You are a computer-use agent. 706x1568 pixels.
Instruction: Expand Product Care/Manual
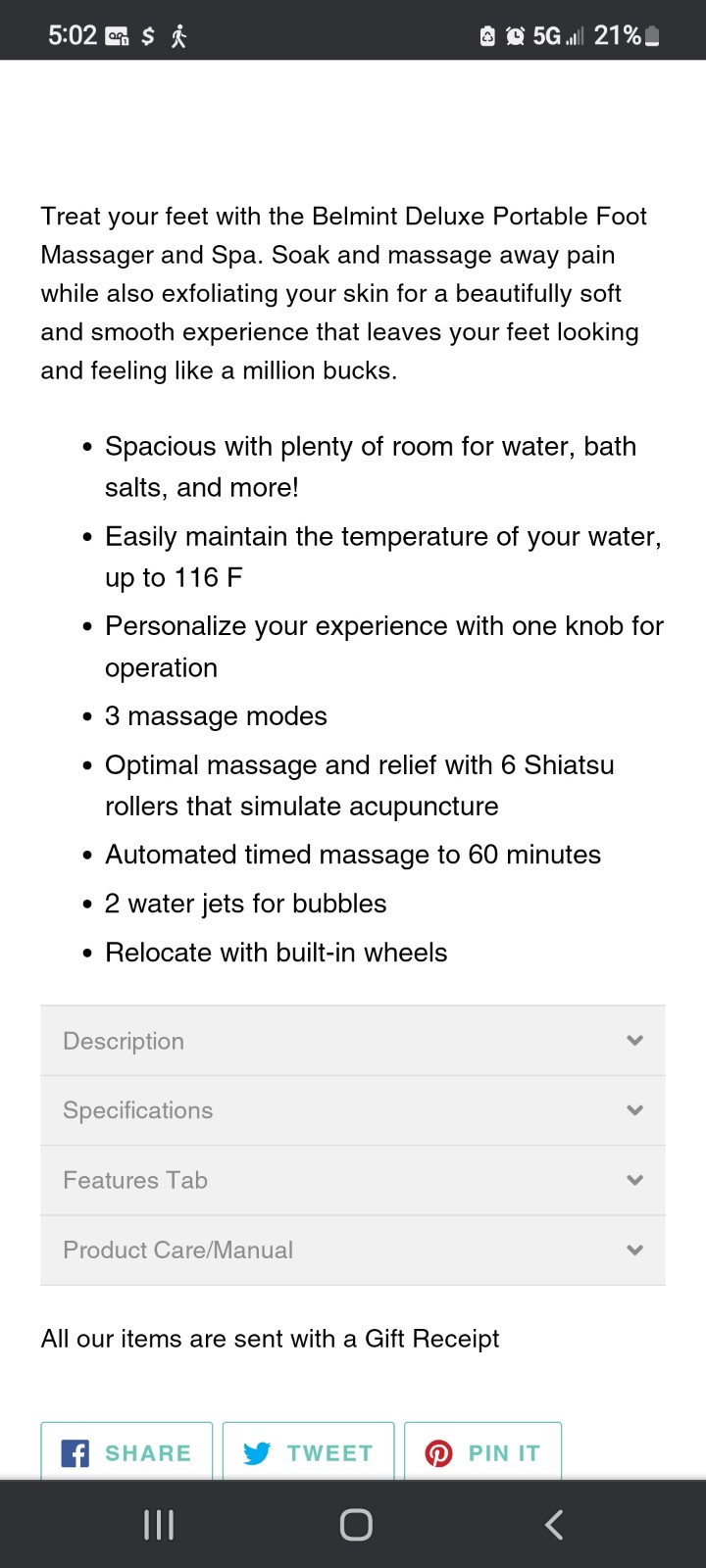tap(353, 1249)
